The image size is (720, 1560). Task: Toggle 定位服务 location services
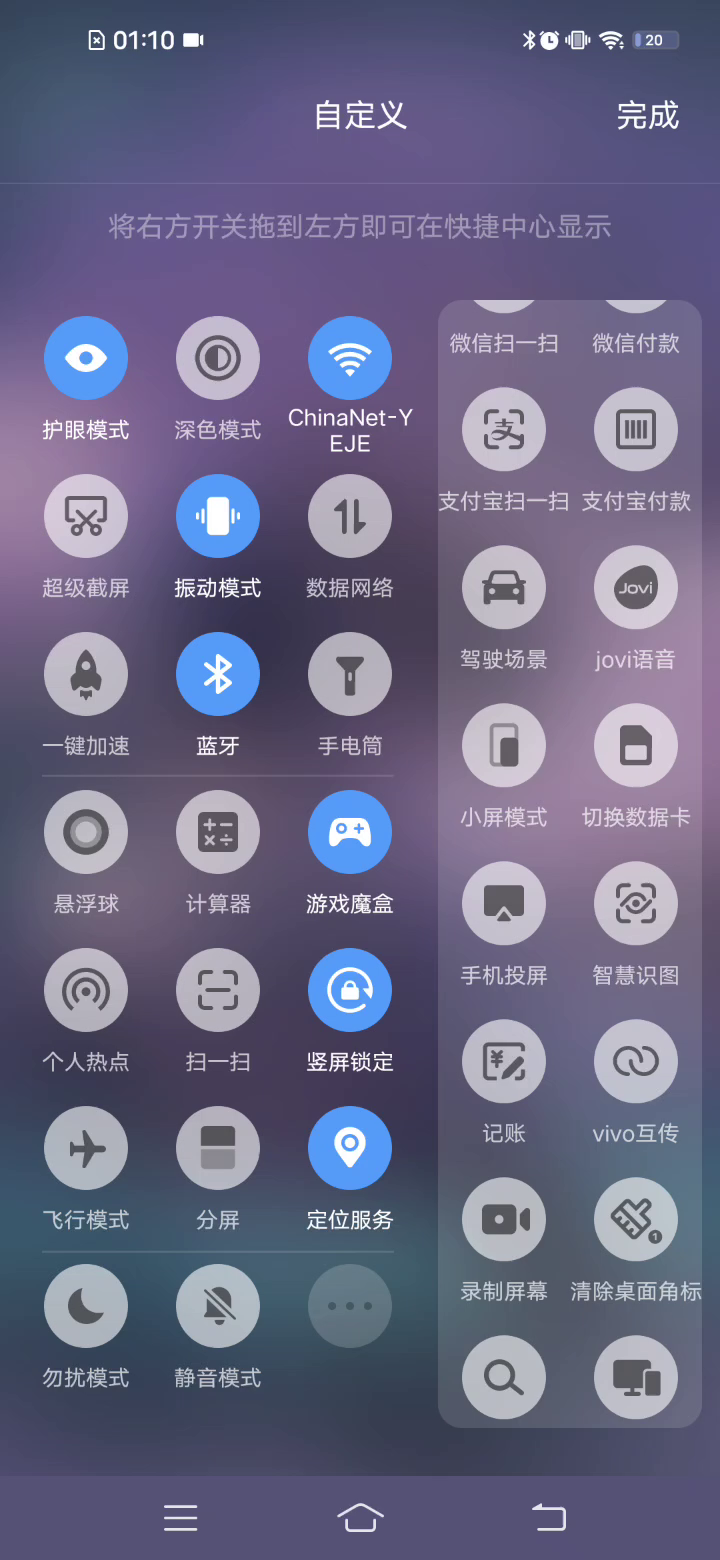click(350, 1148)
